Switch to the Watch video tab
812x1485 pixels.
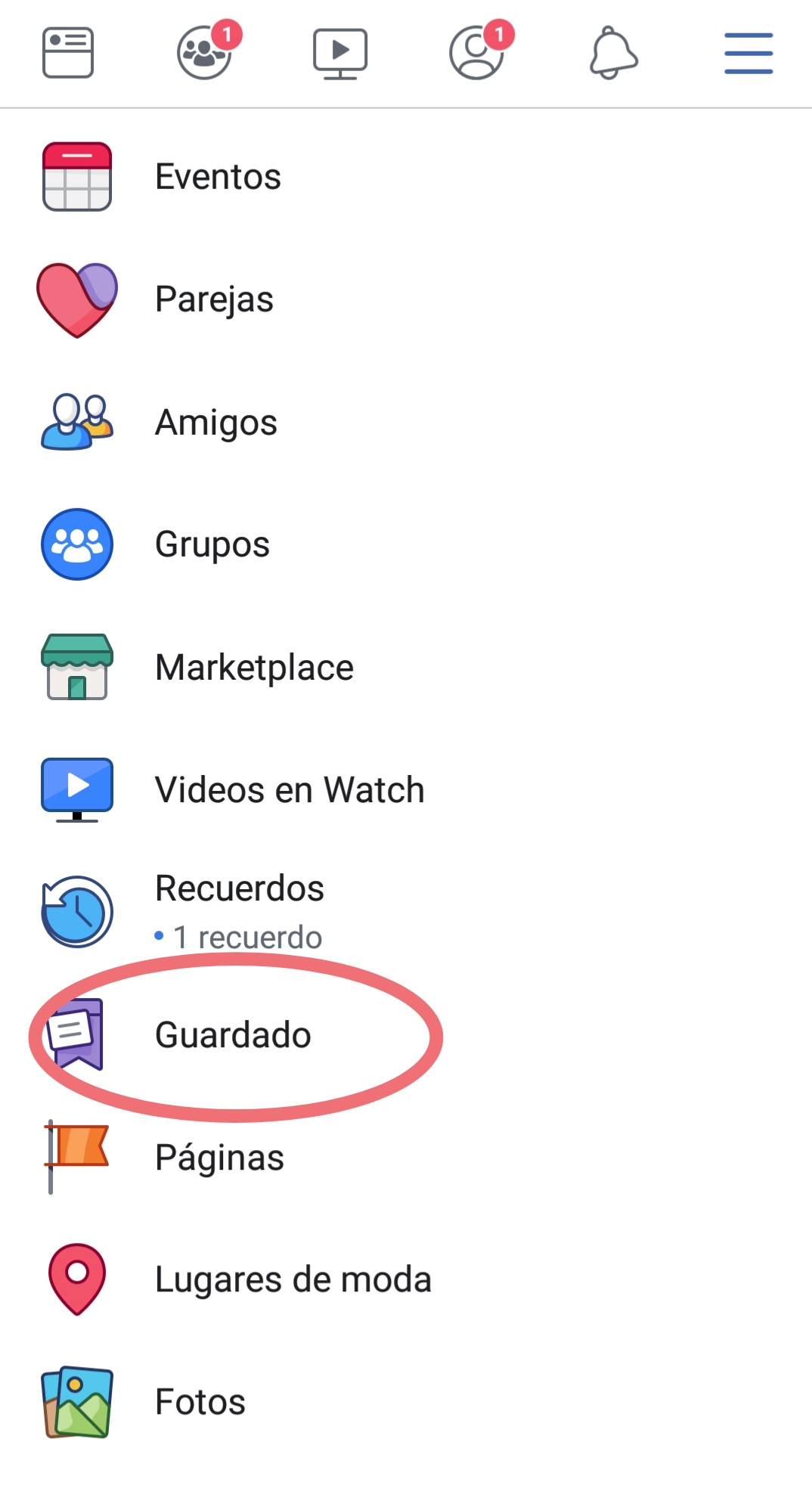(x=340, y=54)
